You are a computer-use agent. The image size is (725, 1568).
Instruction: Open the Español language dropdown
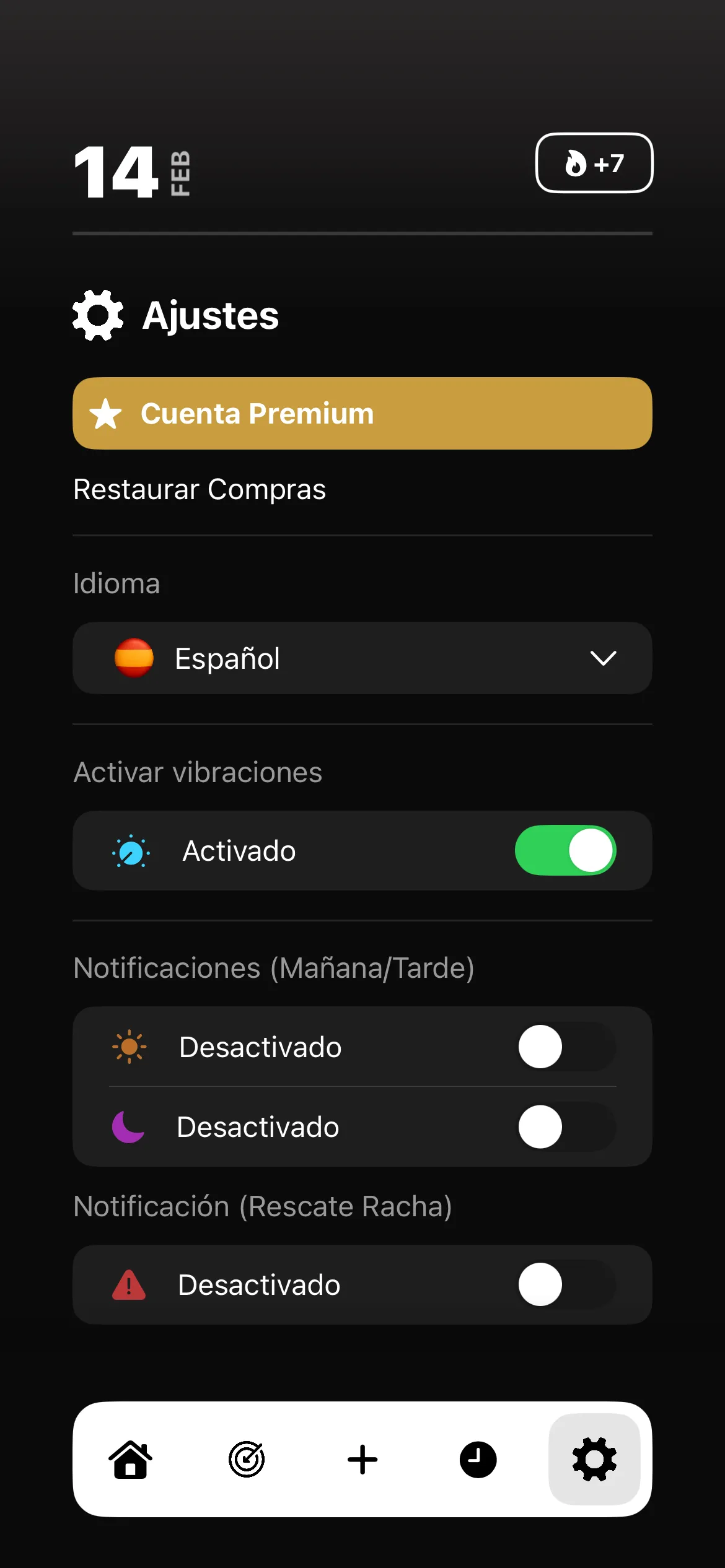click(362, 658)
